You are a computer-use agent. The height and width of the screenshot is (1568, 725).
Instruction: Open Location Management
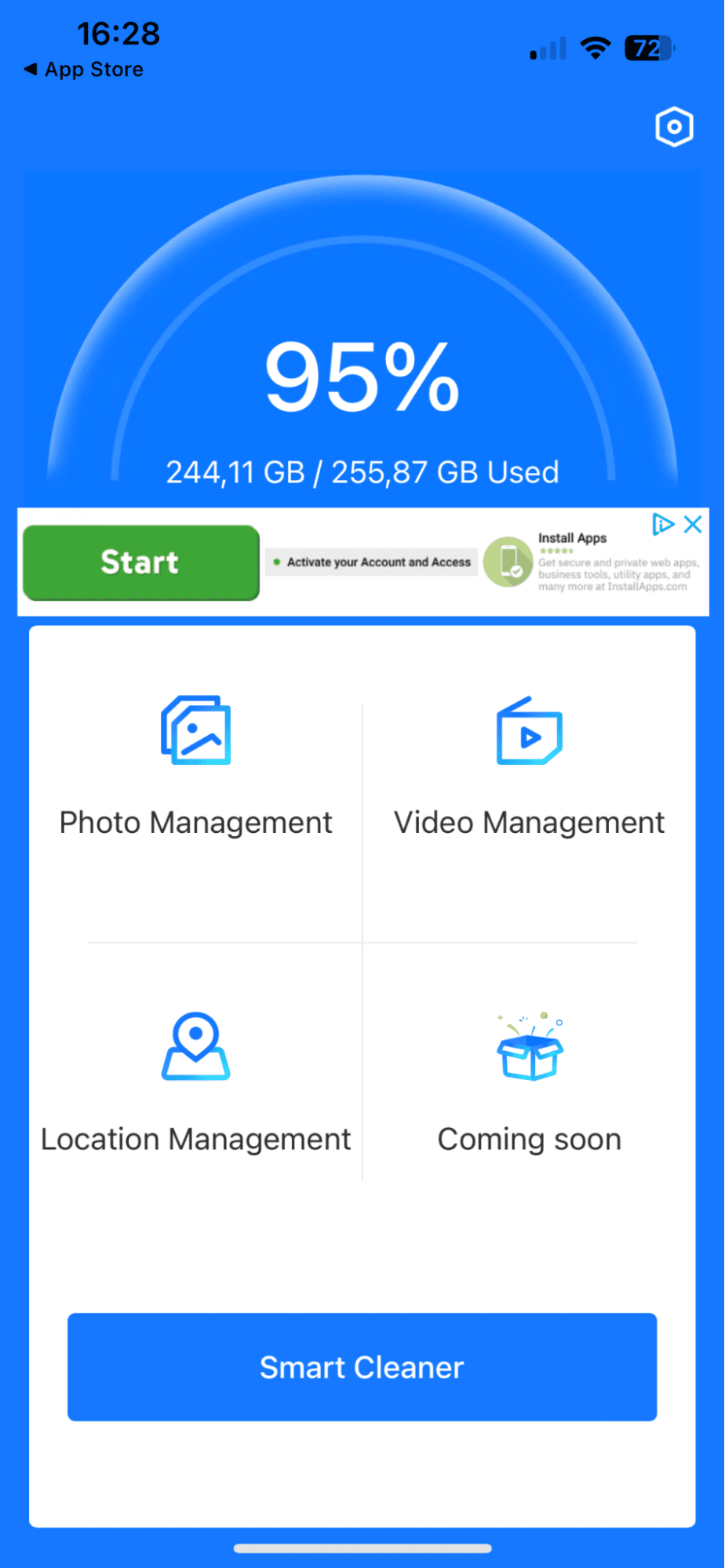click(x=196, y=1082)
